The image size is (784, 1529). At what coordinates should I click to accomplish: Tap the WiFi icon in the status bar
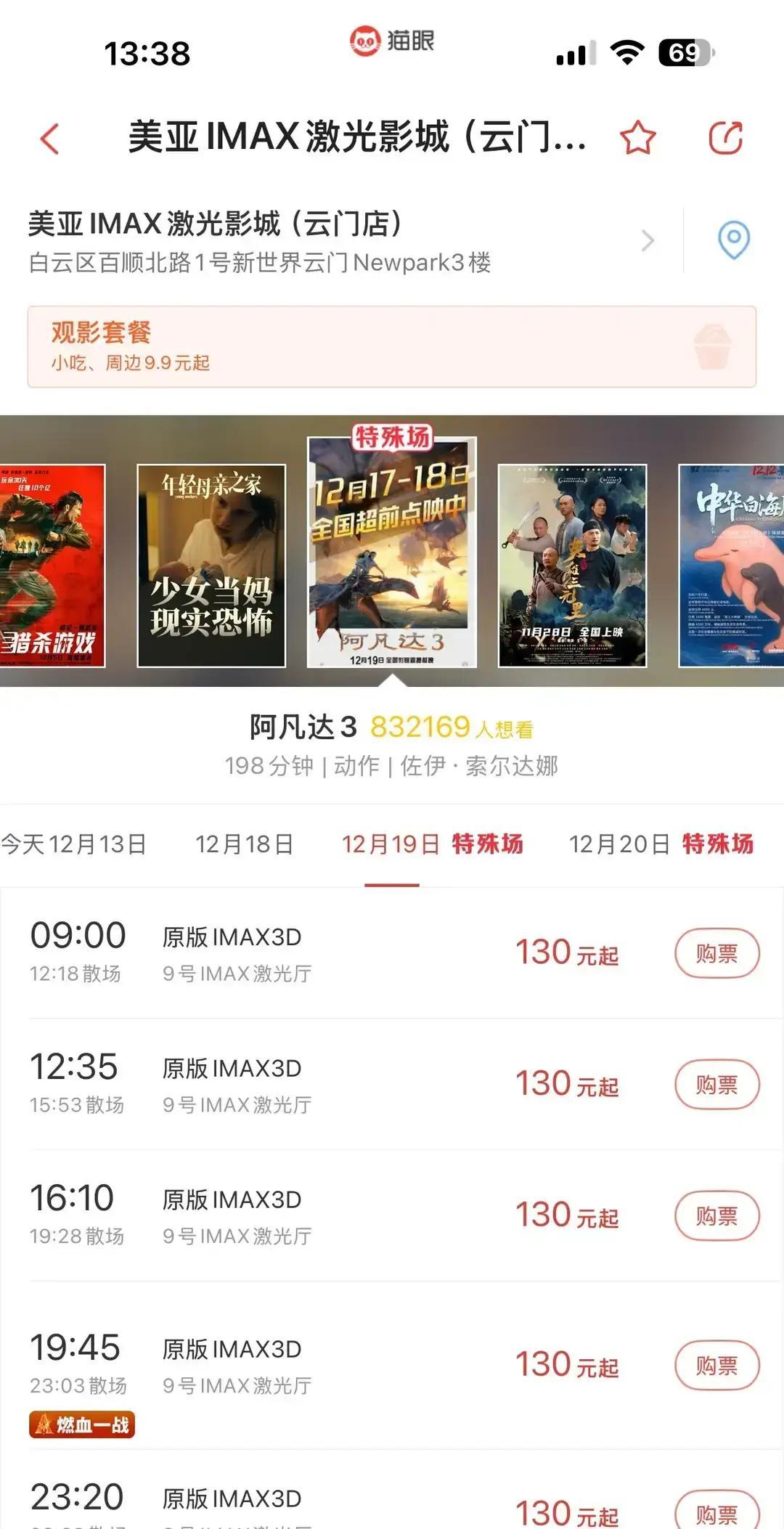629,46
